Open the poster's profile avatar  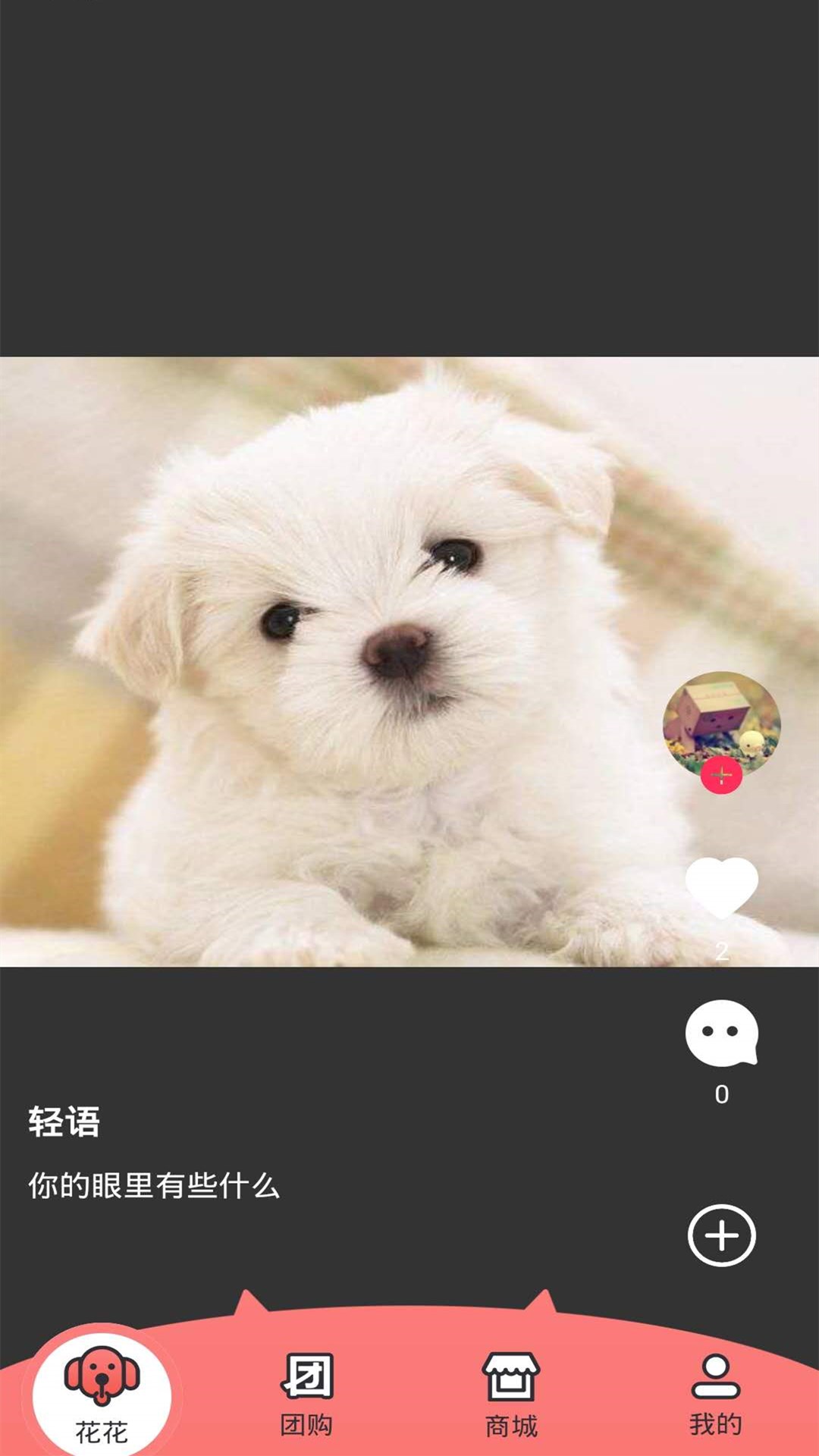coord(721,720)
